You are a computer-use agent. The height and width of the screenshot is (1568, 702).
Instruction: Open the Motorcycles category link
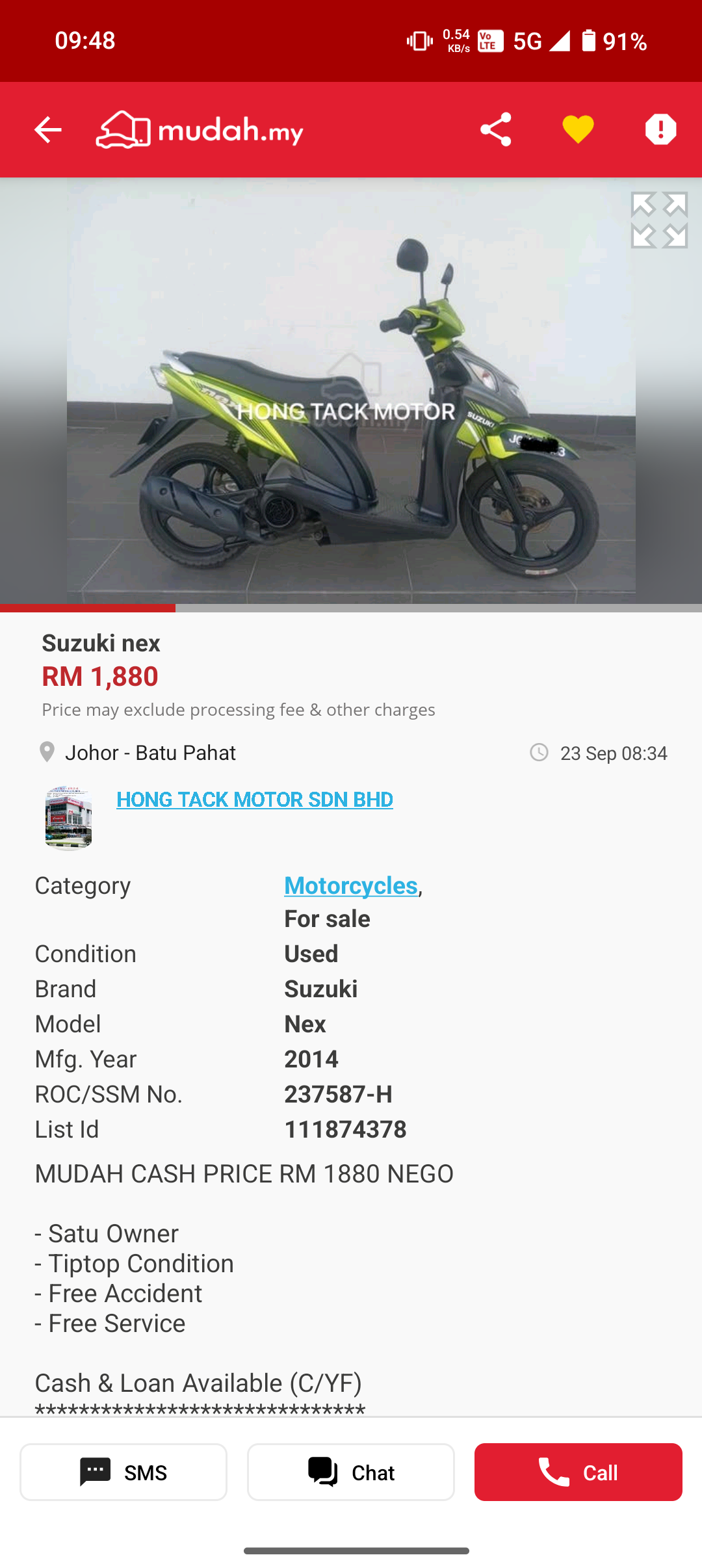(350, 885)
